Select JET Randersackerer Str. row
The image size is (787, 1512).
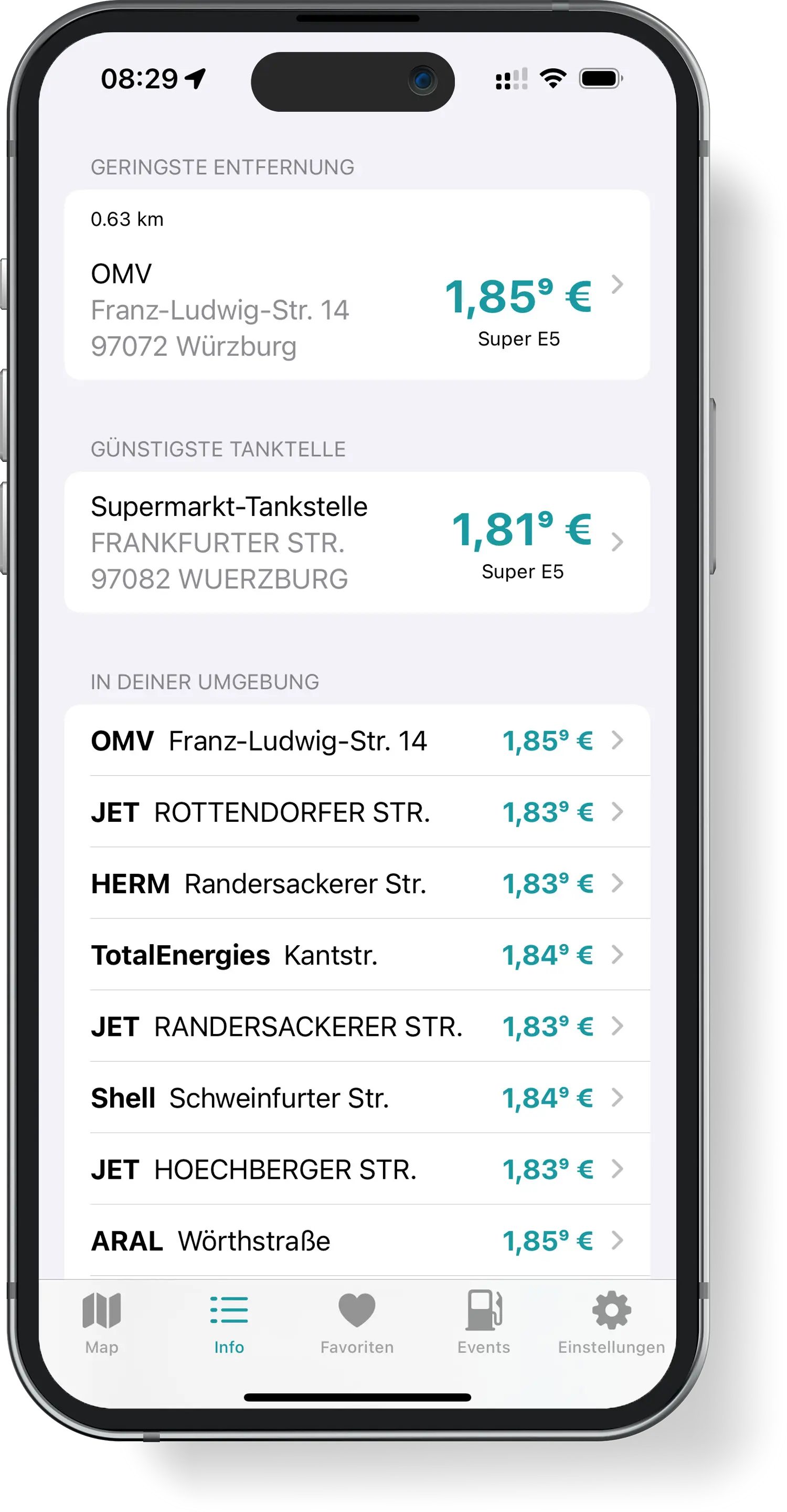356,1026
